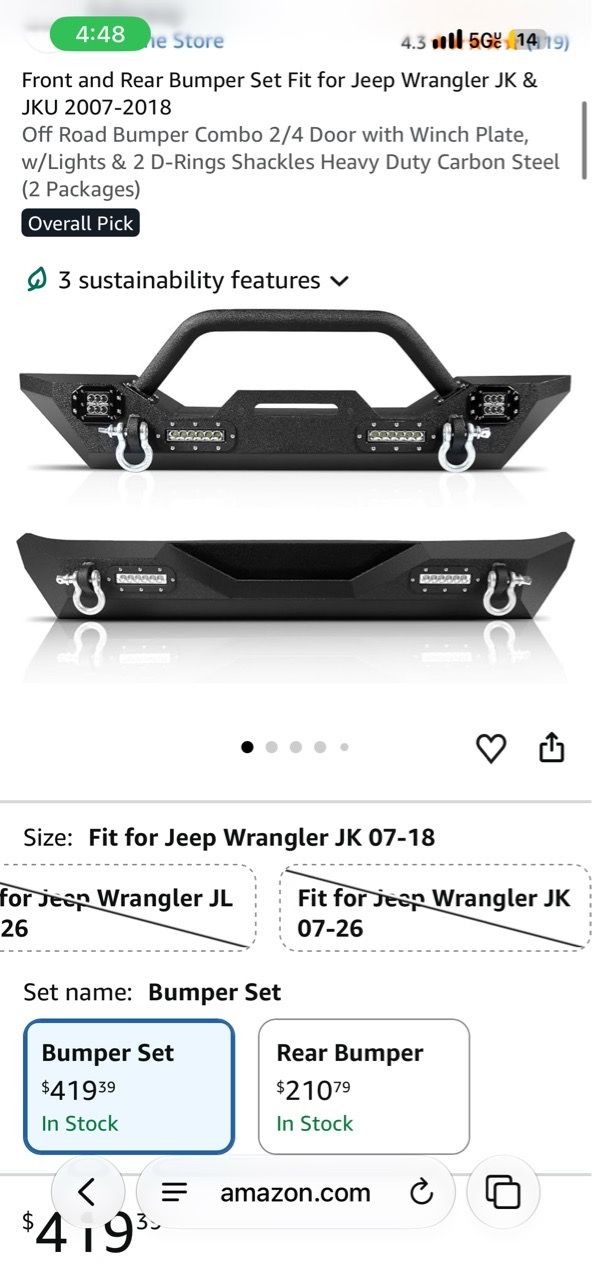Image resolution: width=592 pixels, height=1280 pixels.
Task: Open the store link at the top
Action: tap(185, 41)
